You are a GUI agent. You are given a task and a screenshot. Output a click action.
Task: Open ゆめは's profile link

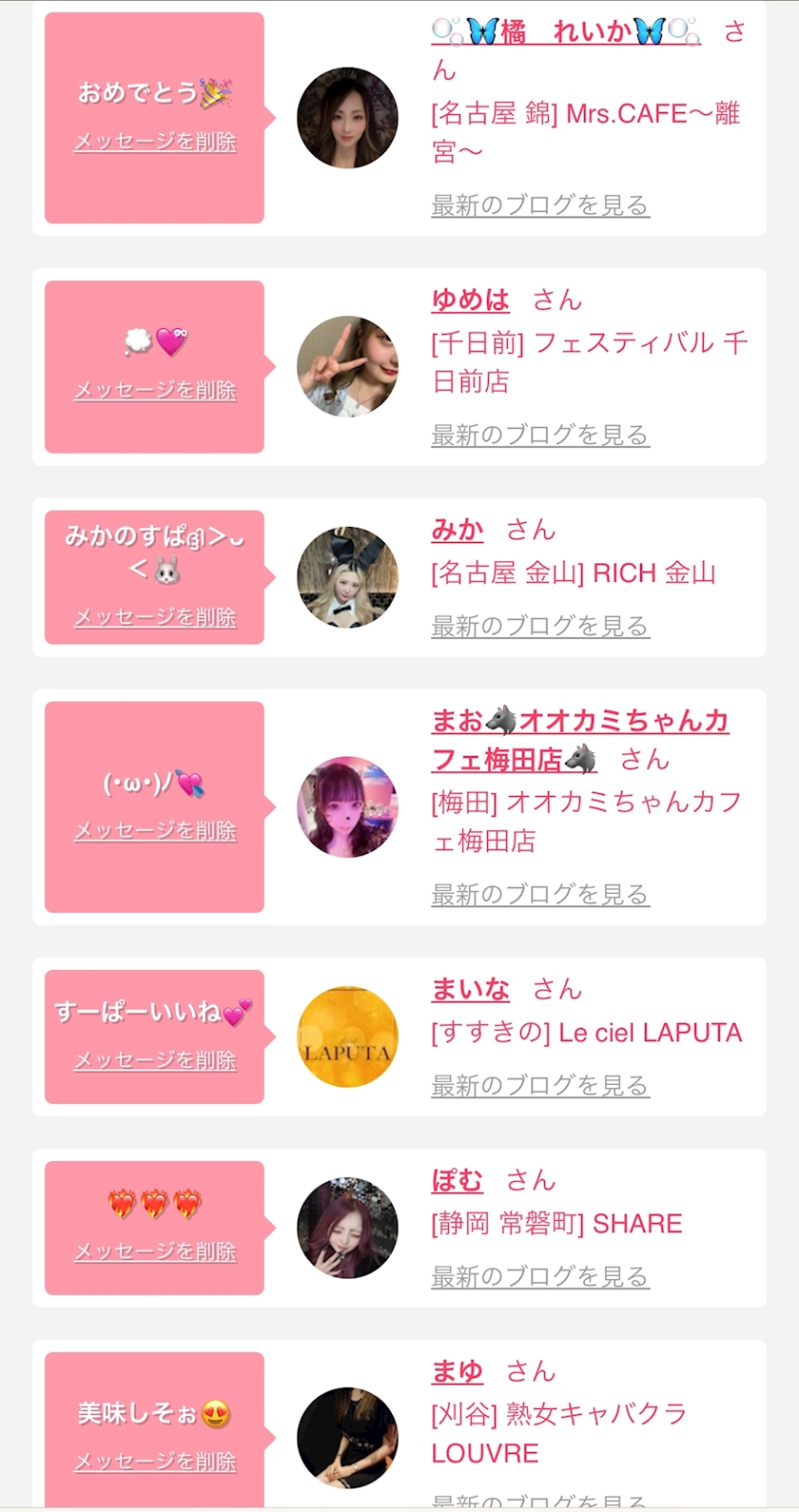point(471,300)
